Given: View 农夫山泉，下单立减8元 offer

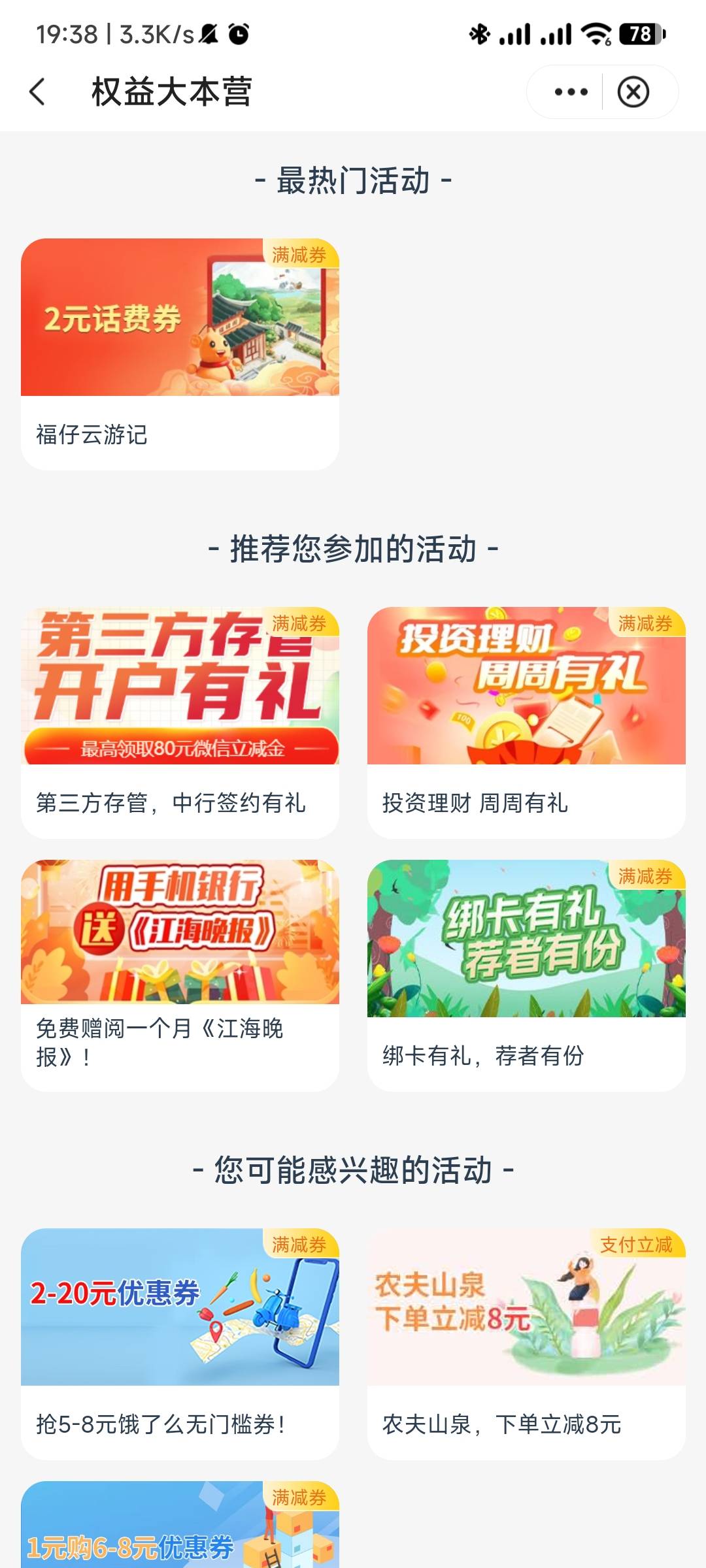Looking at the screenshot, I should click(526, 1343).
